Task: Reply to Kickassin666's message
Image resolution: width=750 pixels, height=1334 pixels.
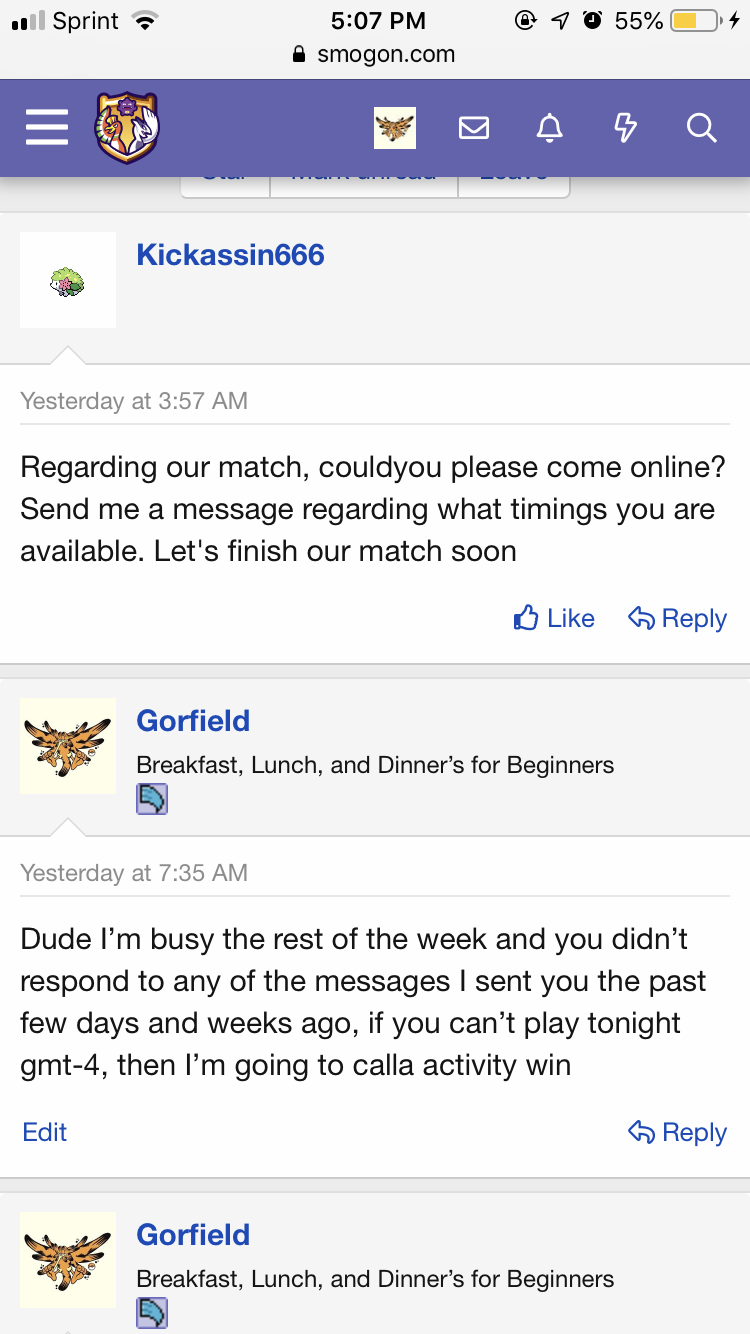Action: [x=677, y=619]
